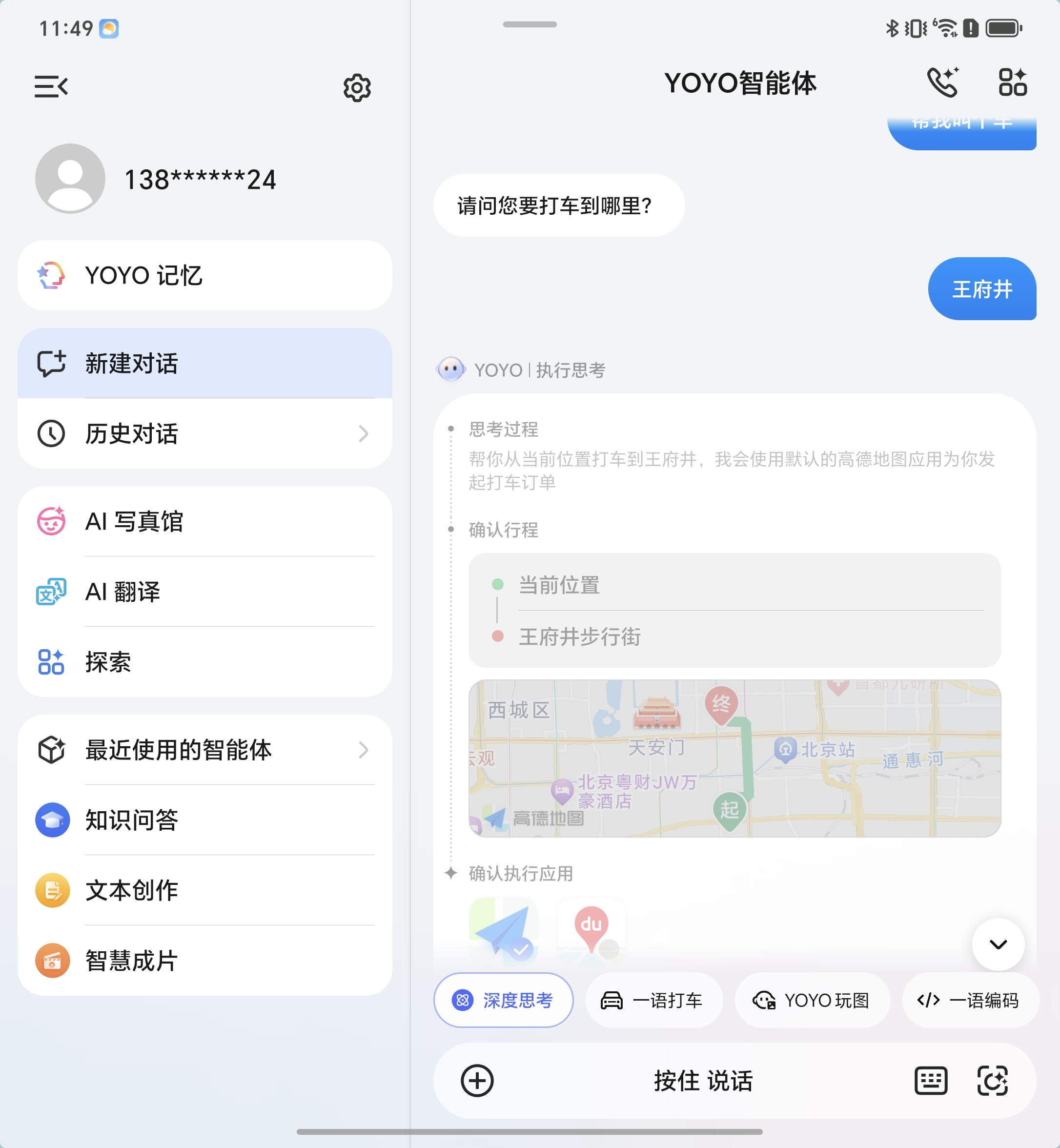Toggle the 深度思考 chip

(503, 1000)
